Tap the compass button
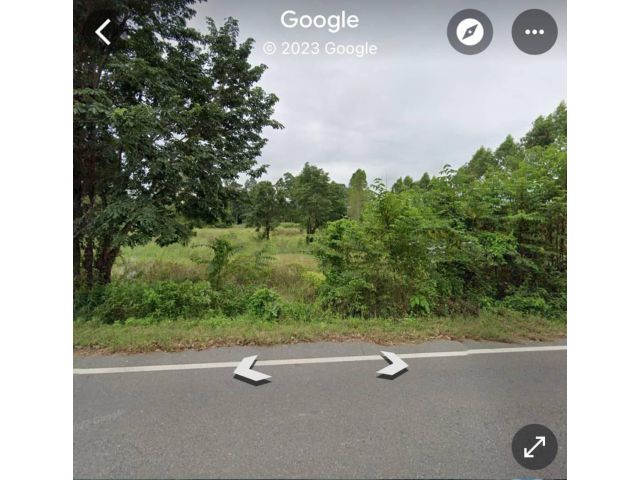 pos(470,32)
